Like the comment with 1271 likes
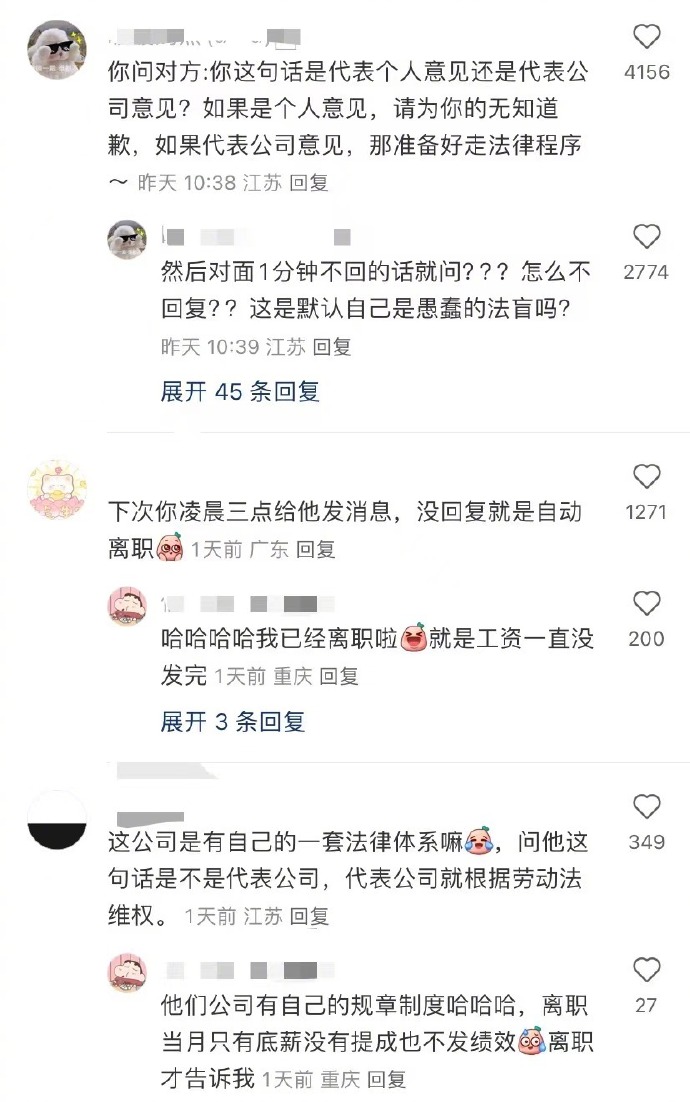Image resolution: width=690 pixels, height=1102 pixels. (647, 477)
